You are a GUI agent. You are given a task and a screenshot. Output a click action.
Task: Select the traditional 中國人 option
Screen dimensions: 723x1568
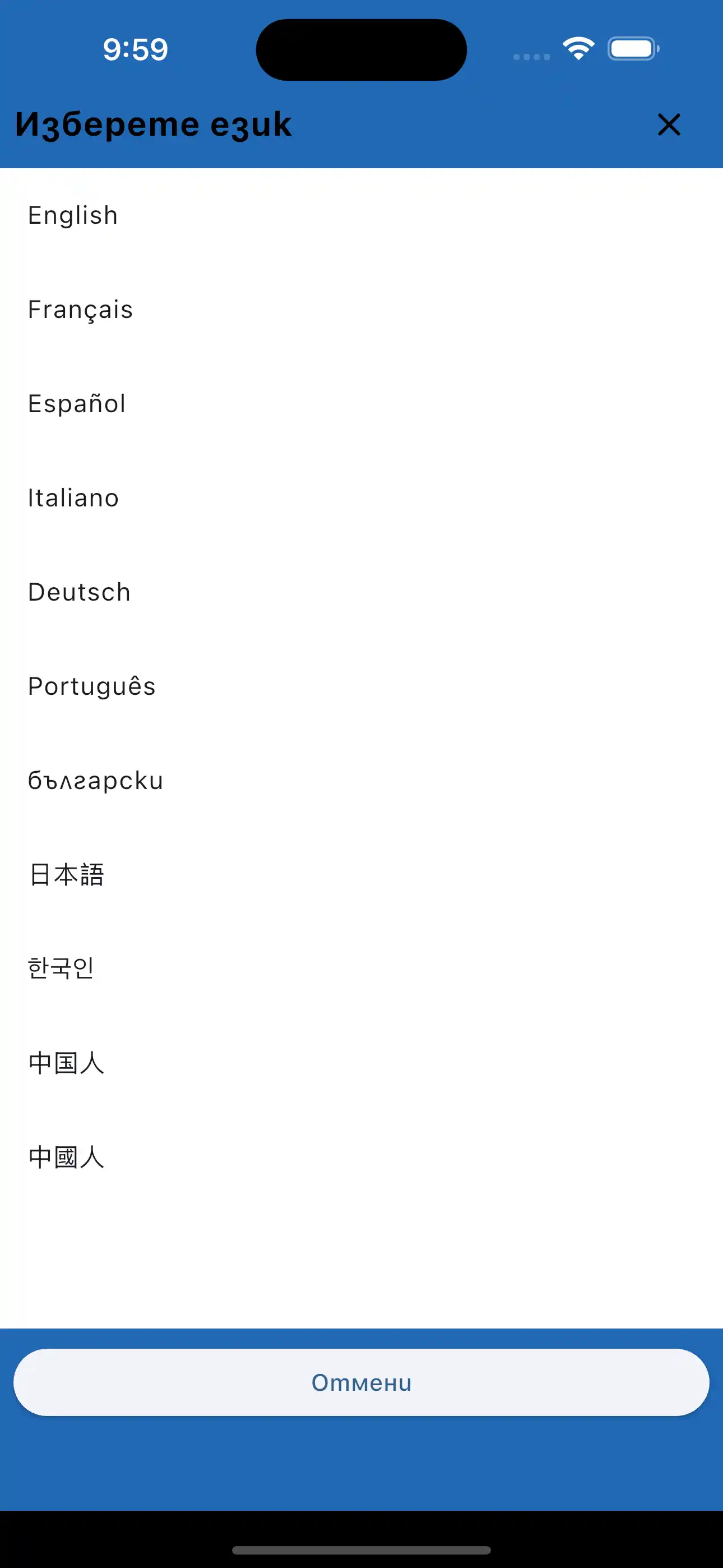(x=67, y=1157)
